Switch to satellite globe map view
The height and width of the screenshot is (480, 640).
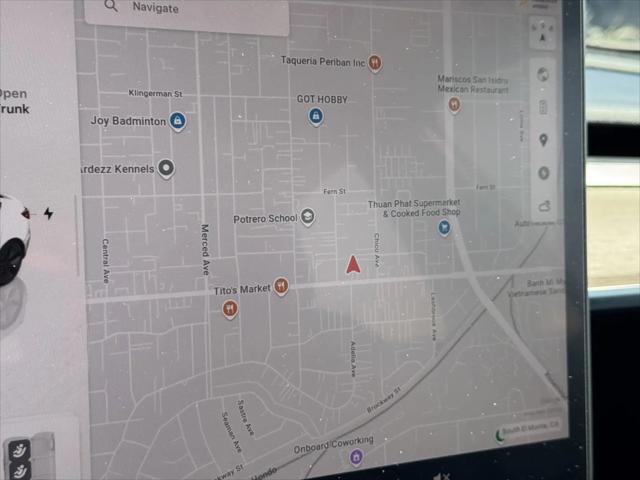tap(543, 74)
